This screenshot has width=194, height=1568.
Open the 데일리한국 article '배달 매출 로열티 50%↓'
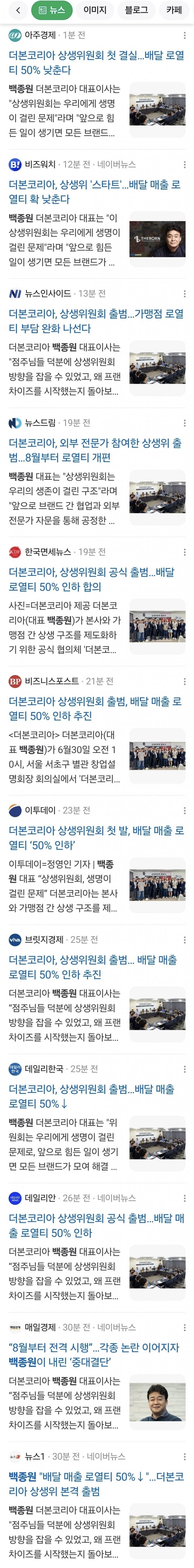[x=92, y=1096]
